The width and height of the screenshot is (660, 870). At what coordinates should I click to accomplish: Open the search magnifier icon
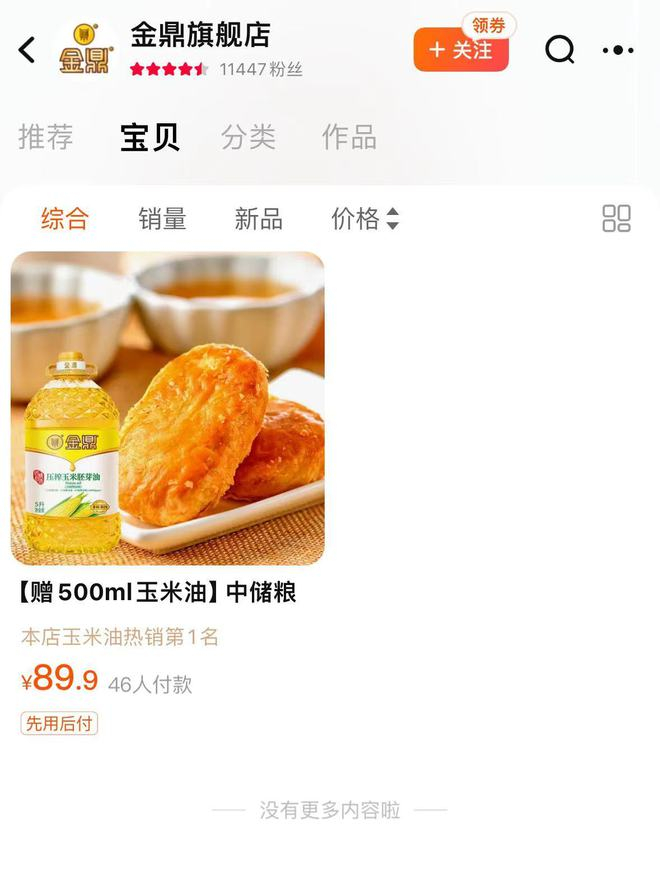559,50
